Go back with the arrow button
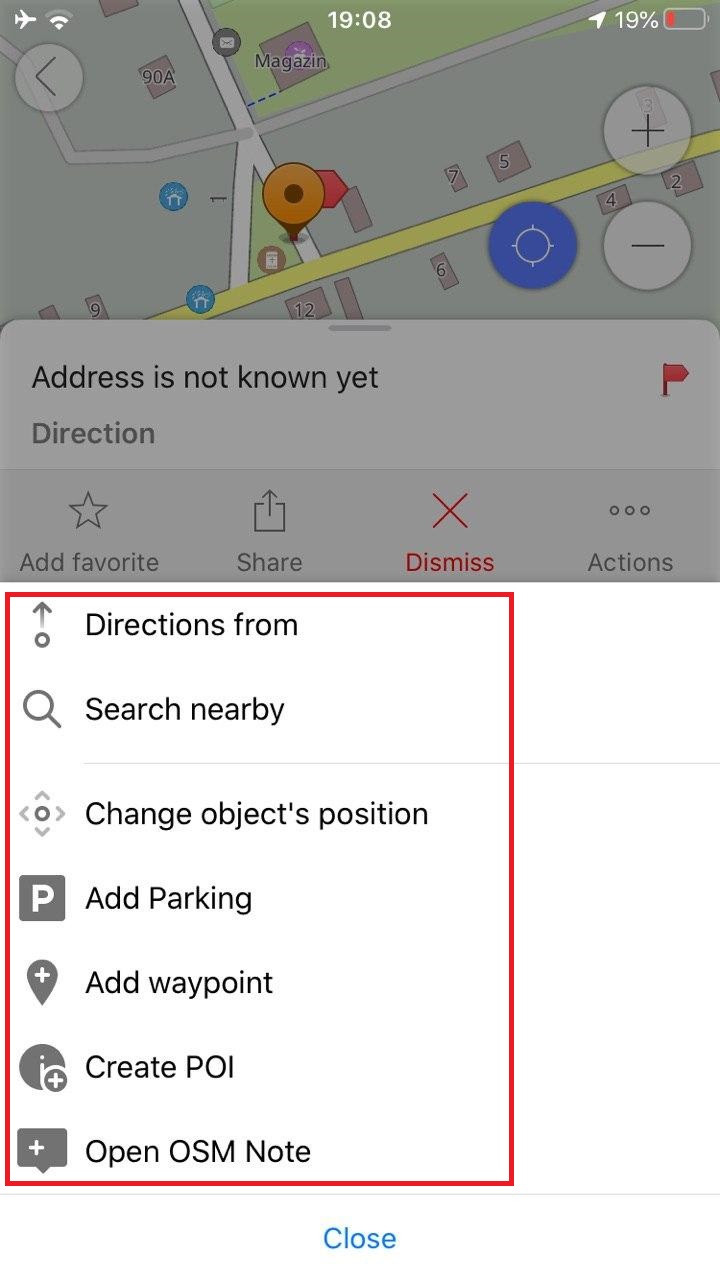Image resolution: width=720 pixels, height=1280 pixels. tap(48, 76)
